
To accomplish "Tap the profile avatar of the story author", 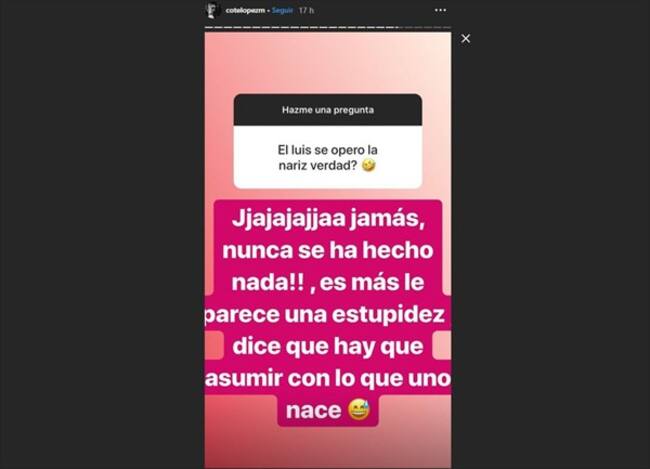I will (212, 10).
